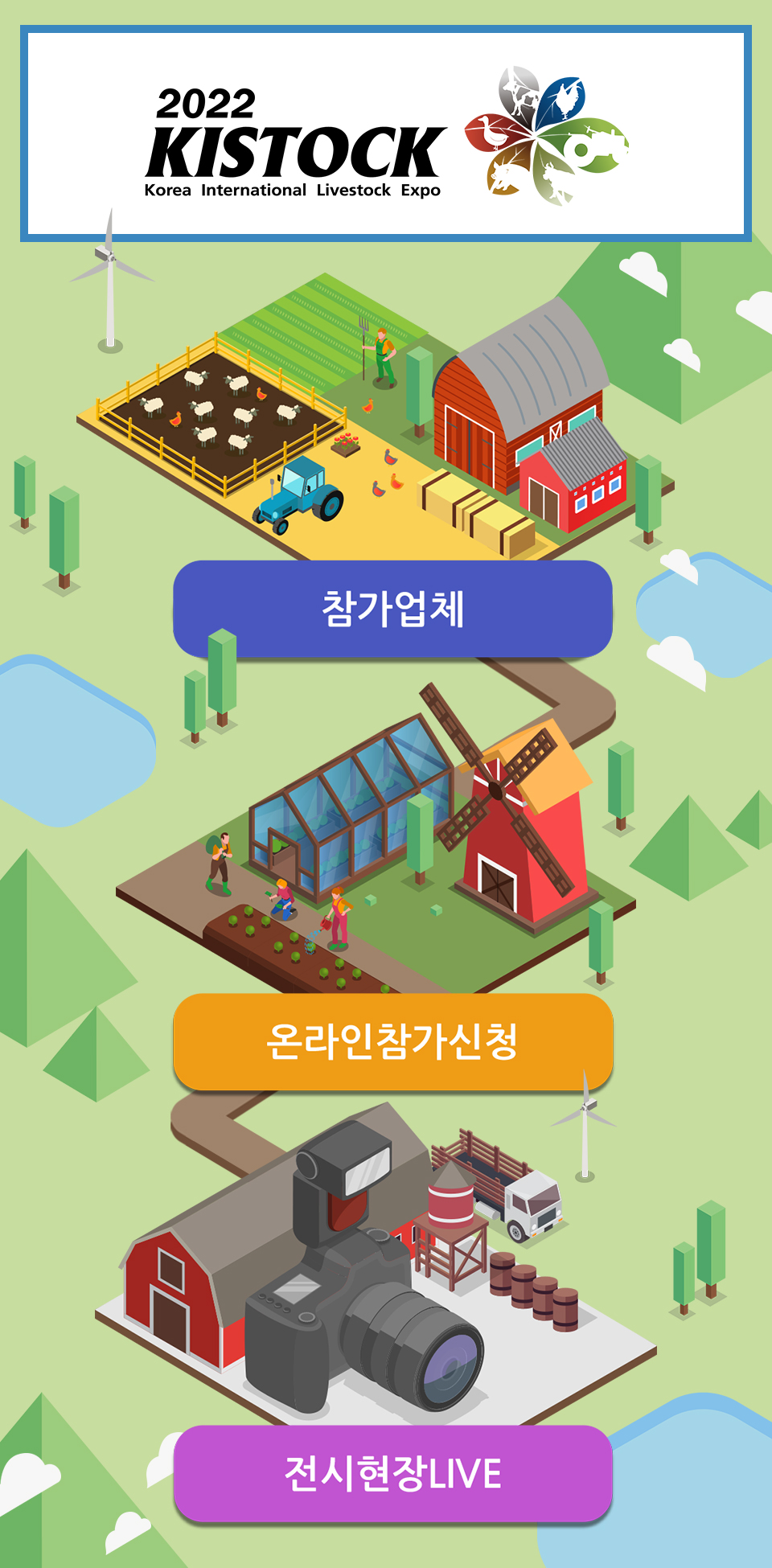Click the tractor icon in the emblem
Image resolution: width=772 pixels, height=1568 pixels.
pos(597,145)
